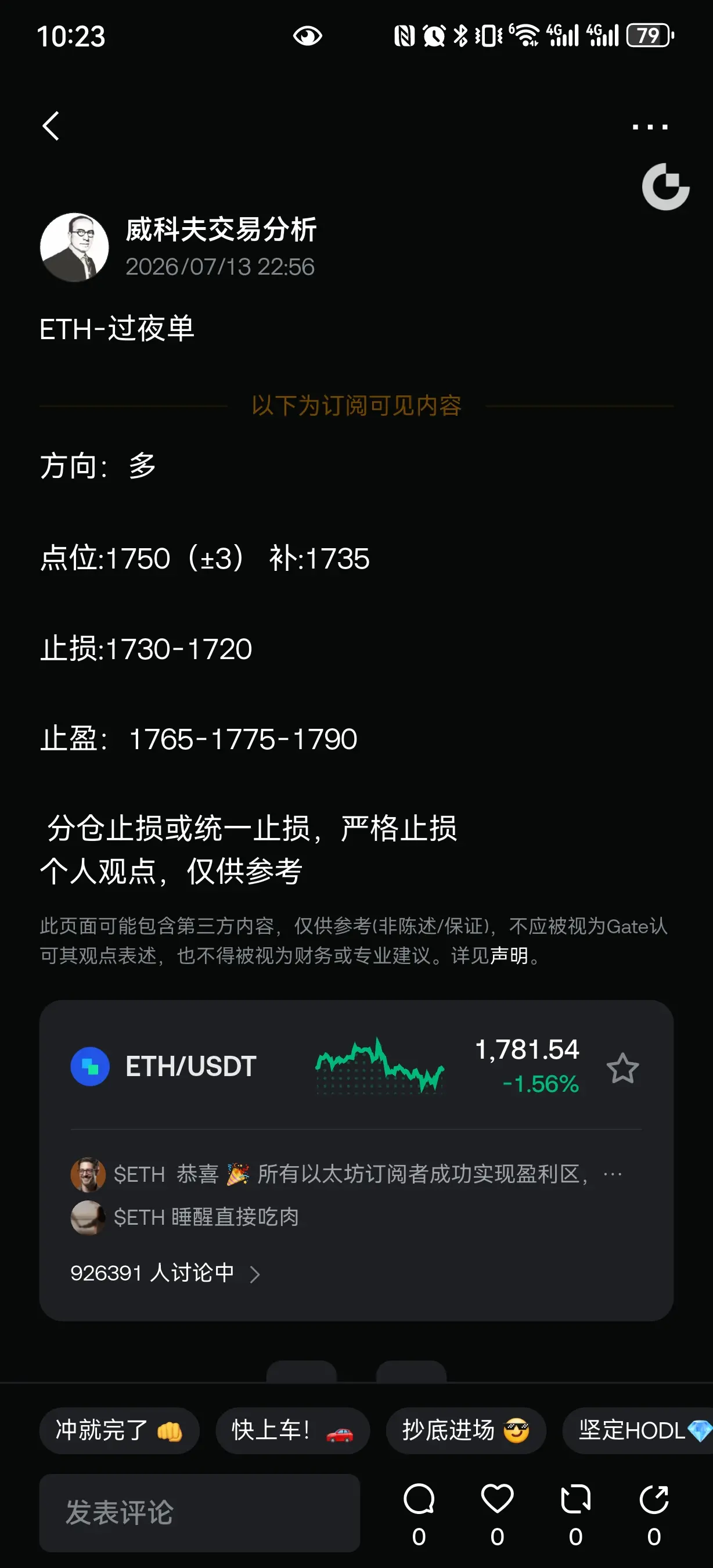Open the ETH/USDT market card
This screenshot has width=713, height=1568.
356,1067
